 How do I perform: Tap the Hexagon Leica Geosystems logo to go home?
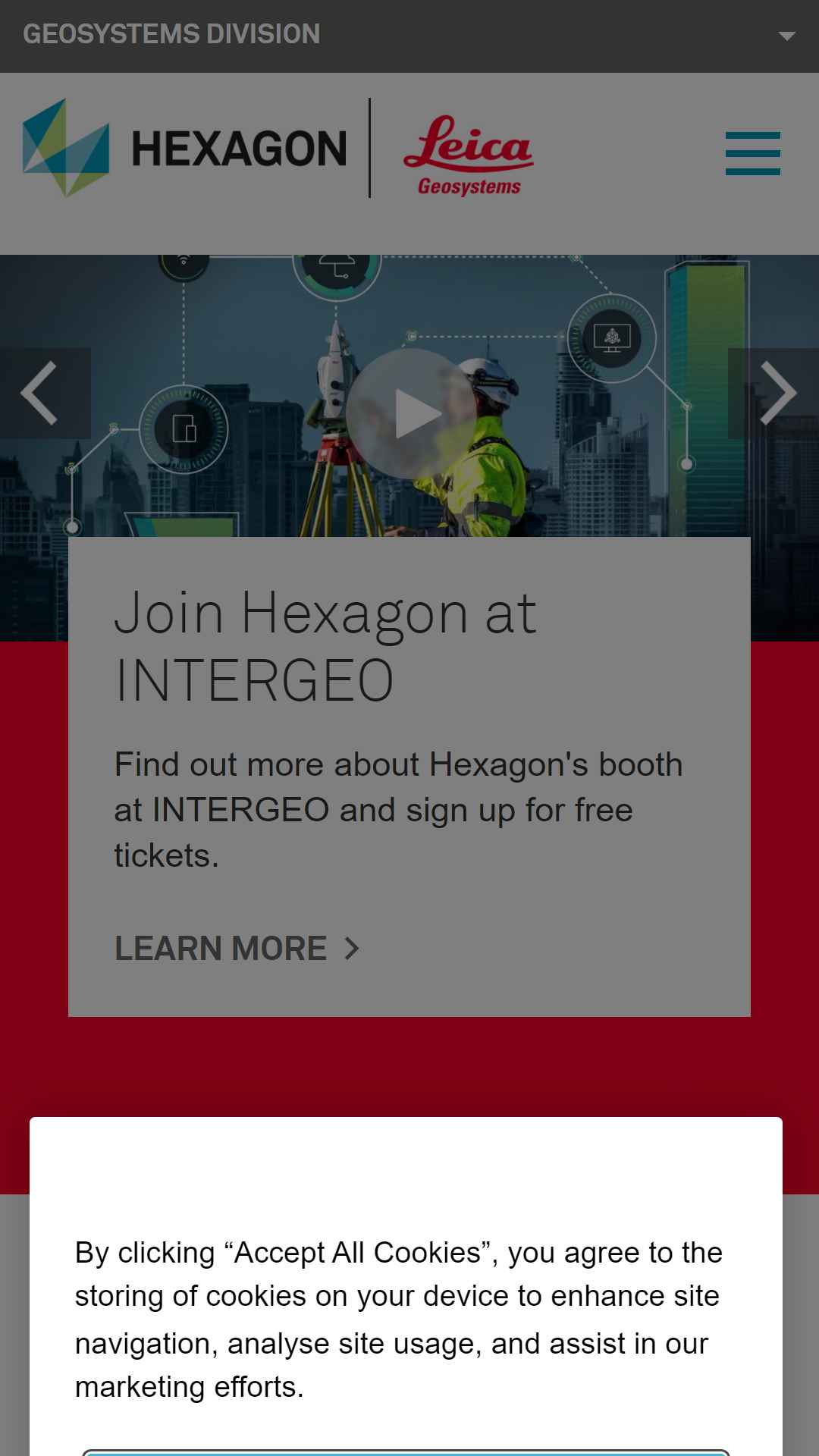point(278,149)
